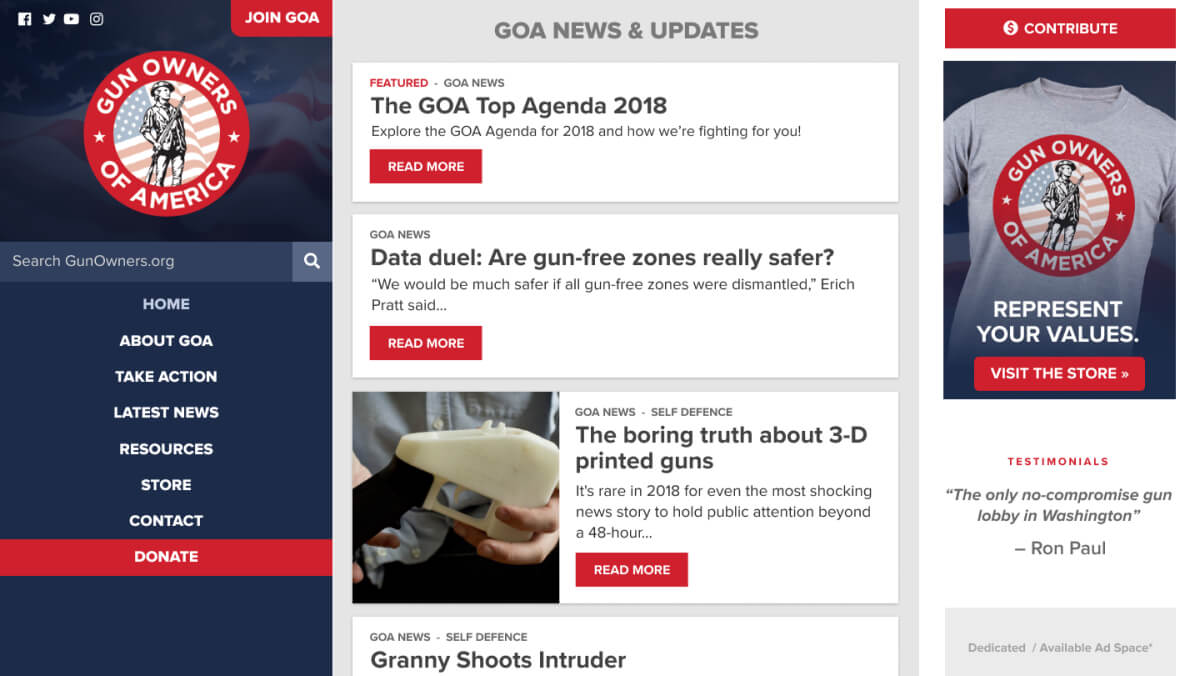1200x676 pixels.
Task: Open the Facebook social icon
Action: [25, 19]
